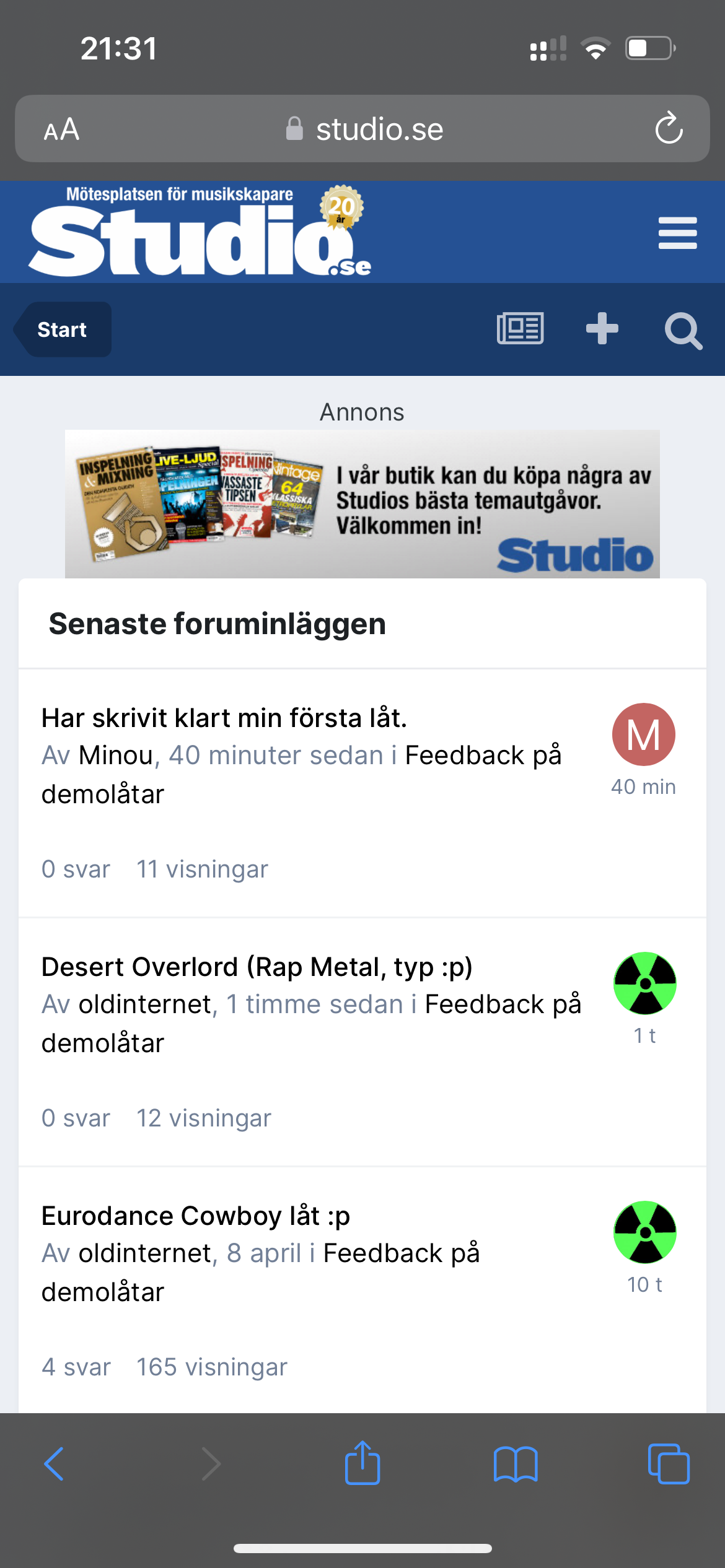The width and height of the screenshot is (725, 1568).
Task: Tap the studio.se address bar
Action: coord(362,129)
